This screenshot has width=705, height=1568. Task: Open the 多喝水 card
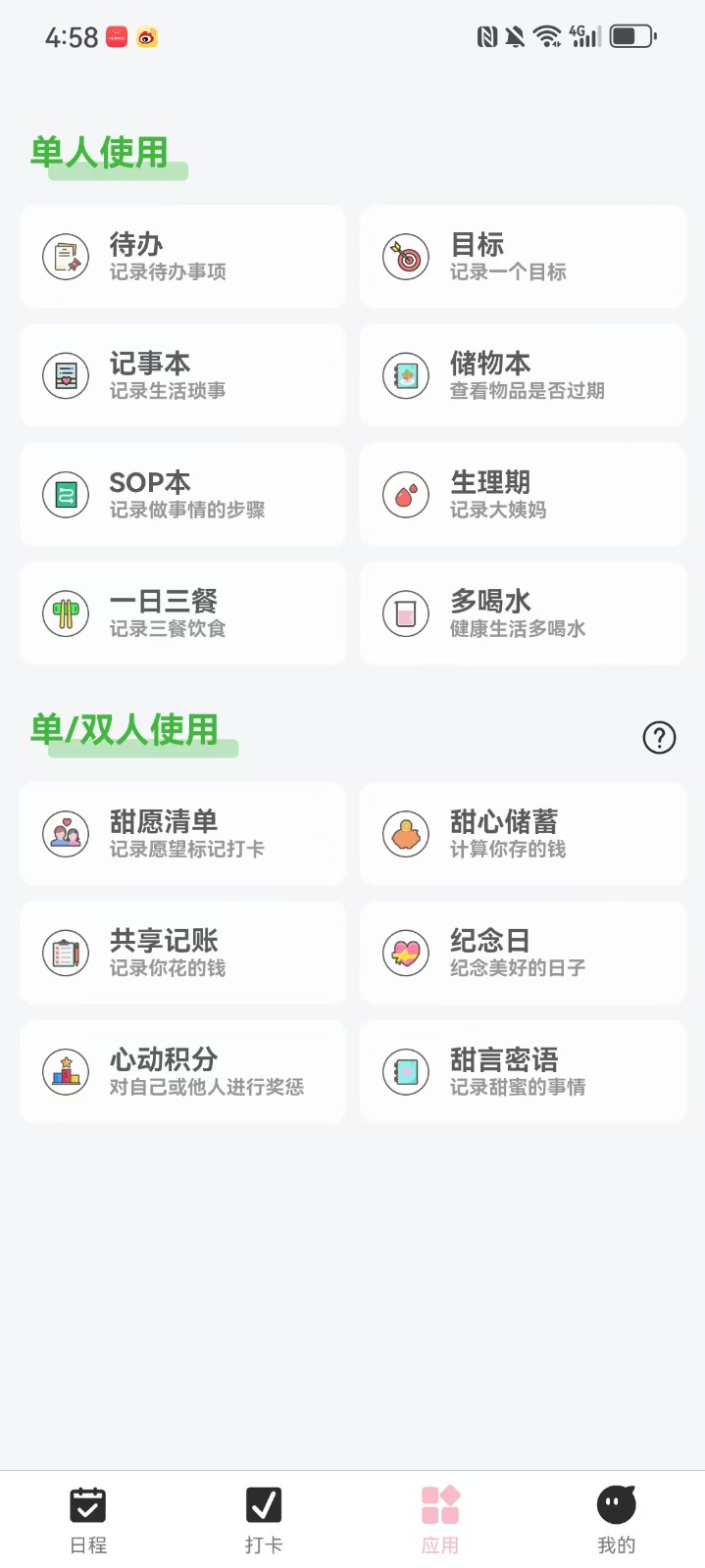tap(523, 613)
